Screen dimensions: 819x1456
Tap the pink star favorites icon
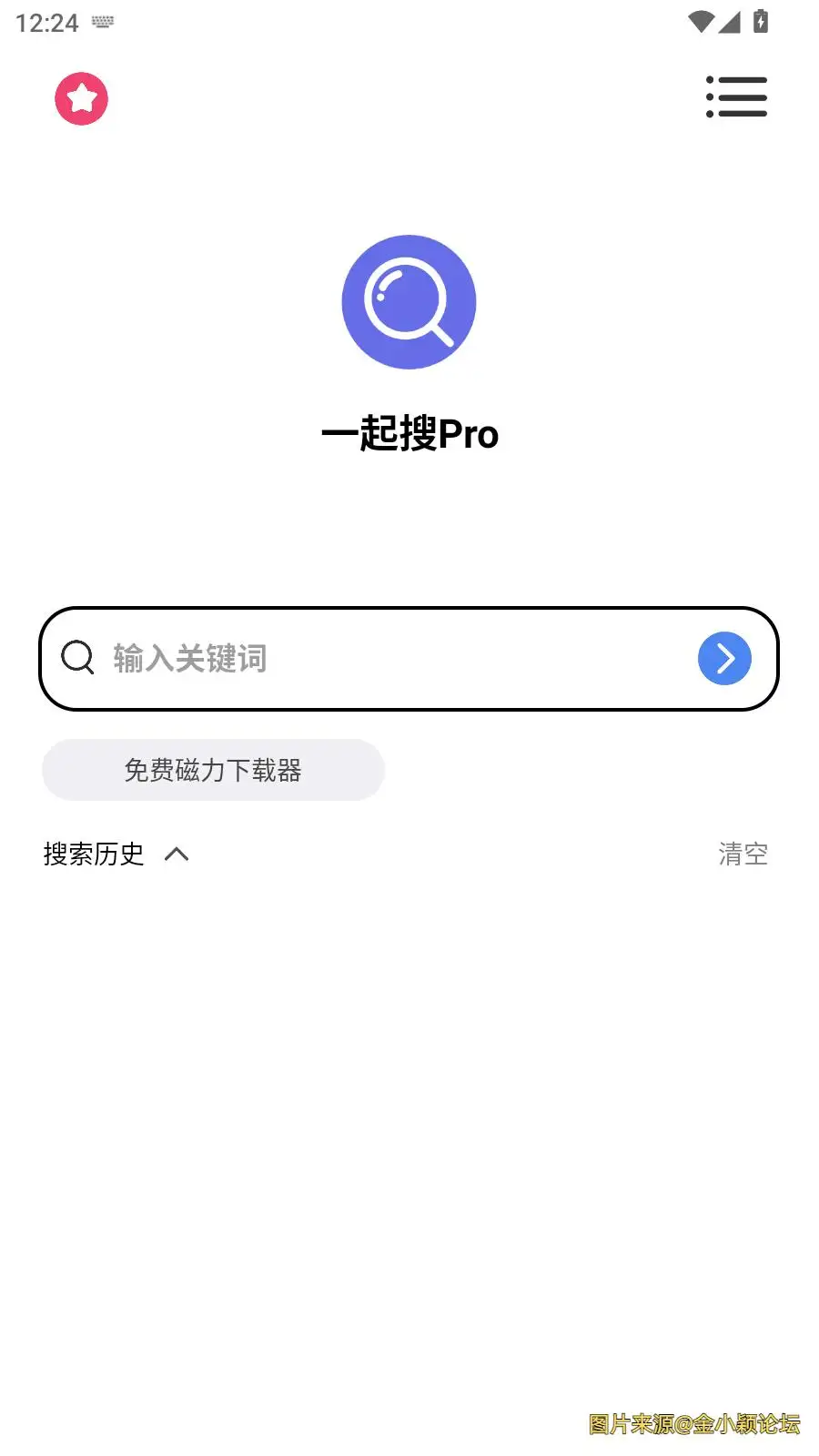[x=81, y=98]
